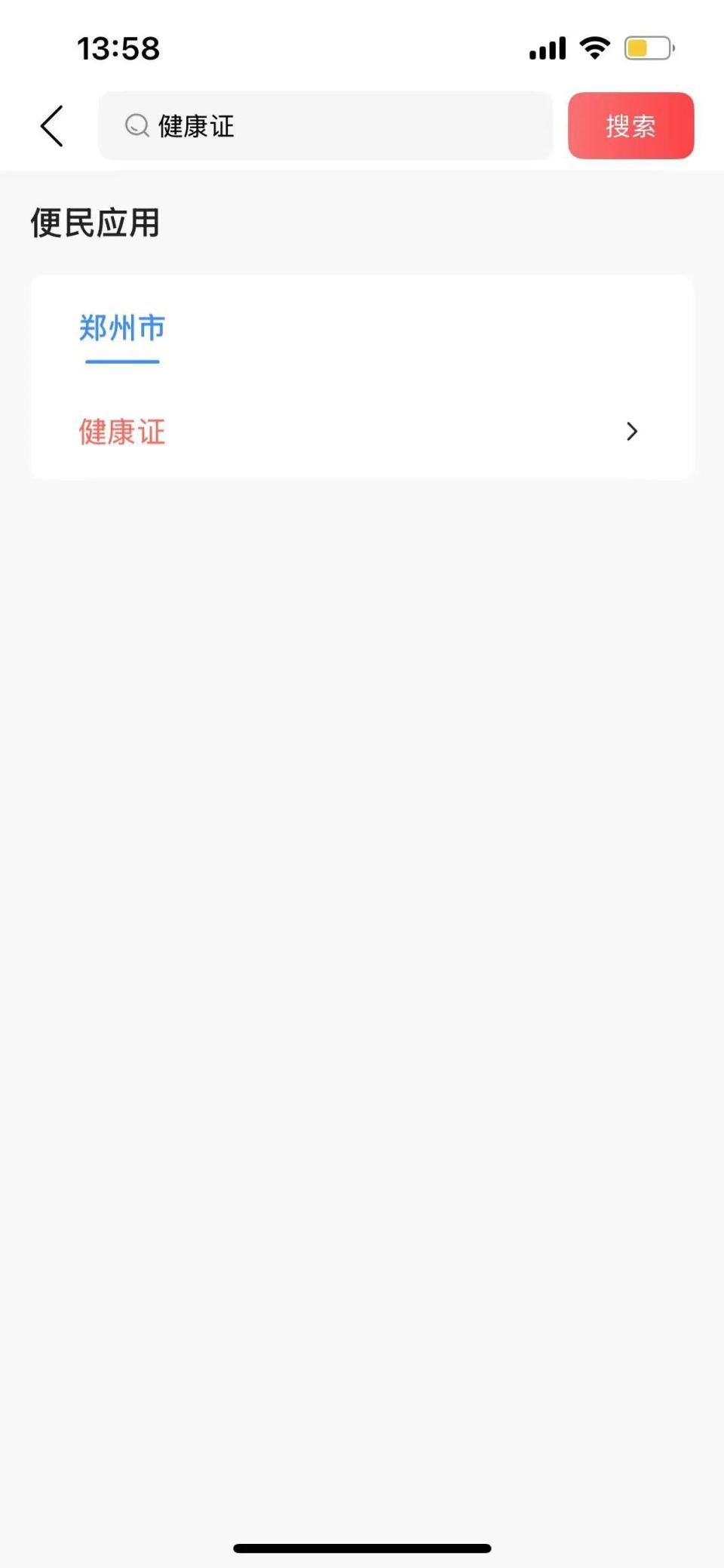Screen dimensions: 724x1568
Task: Expand the 健康证 result row
Action: pyautogui.click(x=360, y=432)
